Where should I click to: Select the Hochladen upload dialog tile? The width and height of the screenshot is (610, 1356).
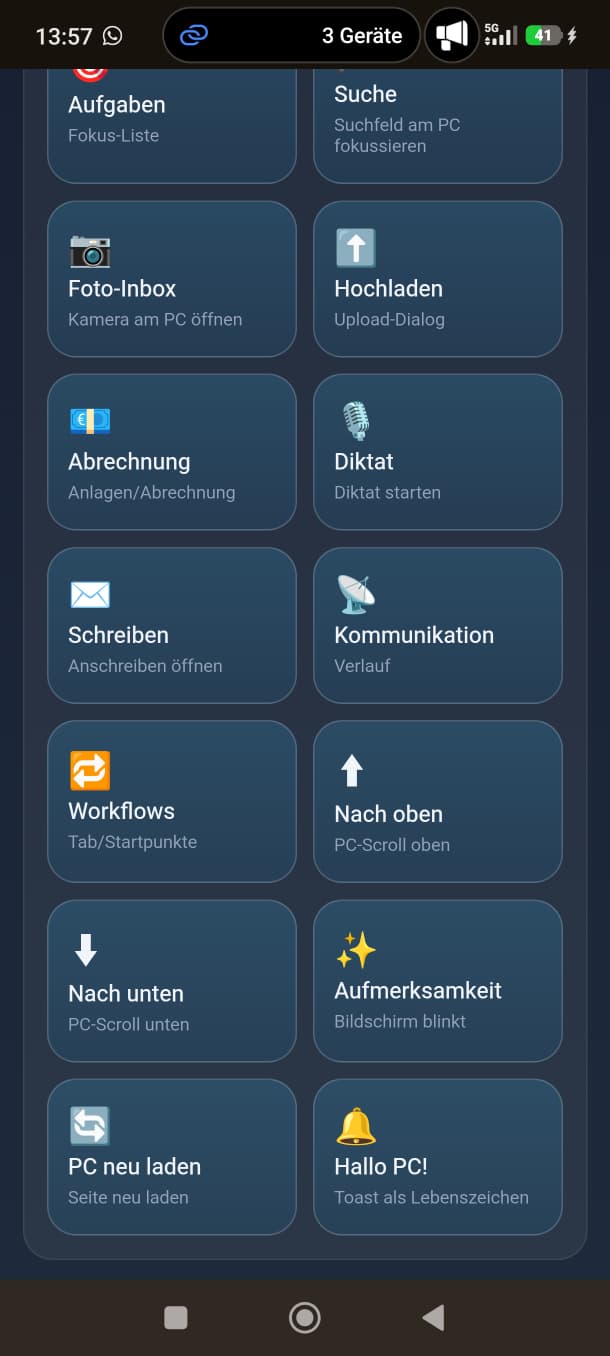(x=437, y=279)
